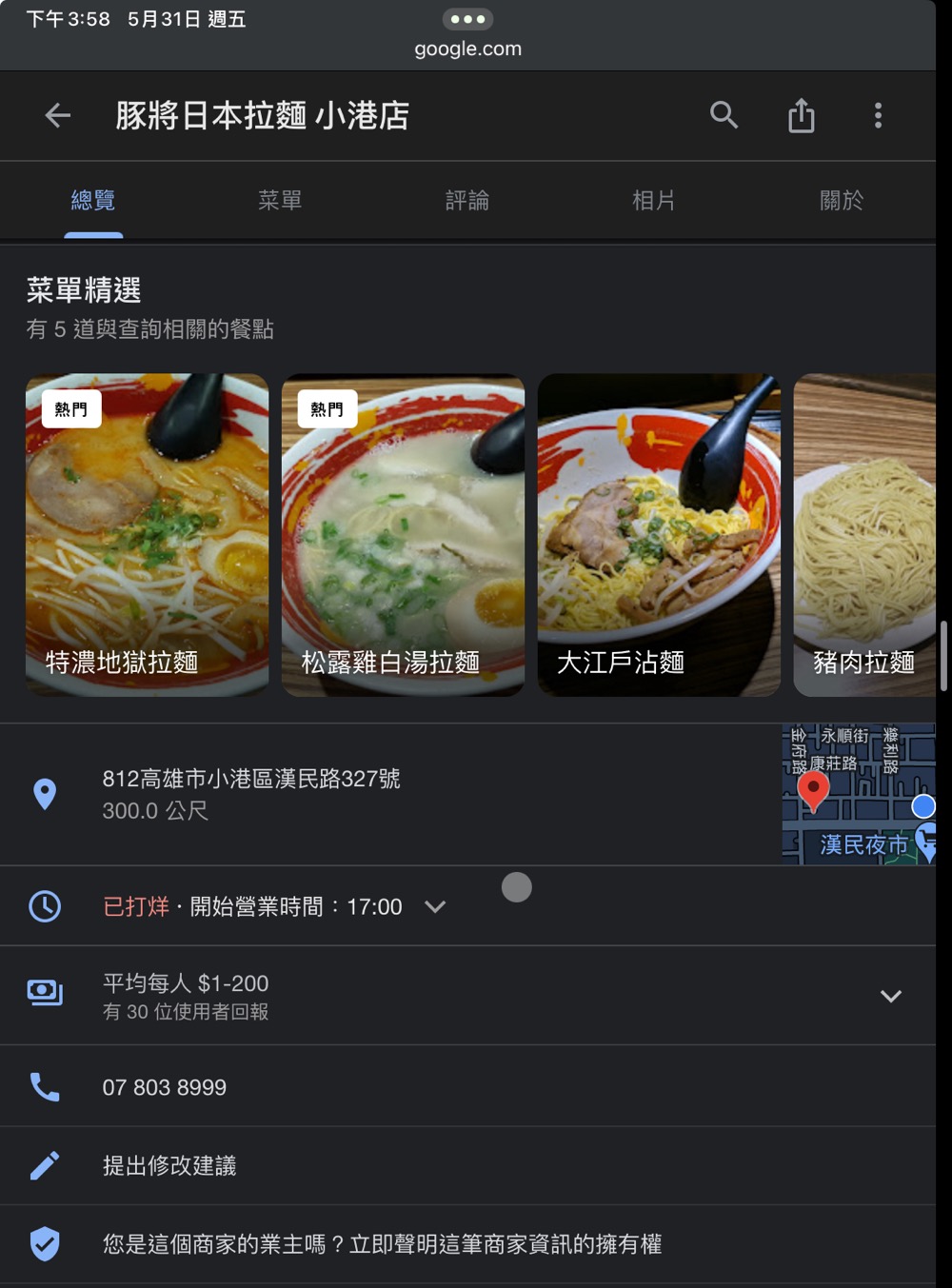Switch to the 關於 tab
Image resolution: width=952 pixels, height=1288 pixels.
click(842, 201)
